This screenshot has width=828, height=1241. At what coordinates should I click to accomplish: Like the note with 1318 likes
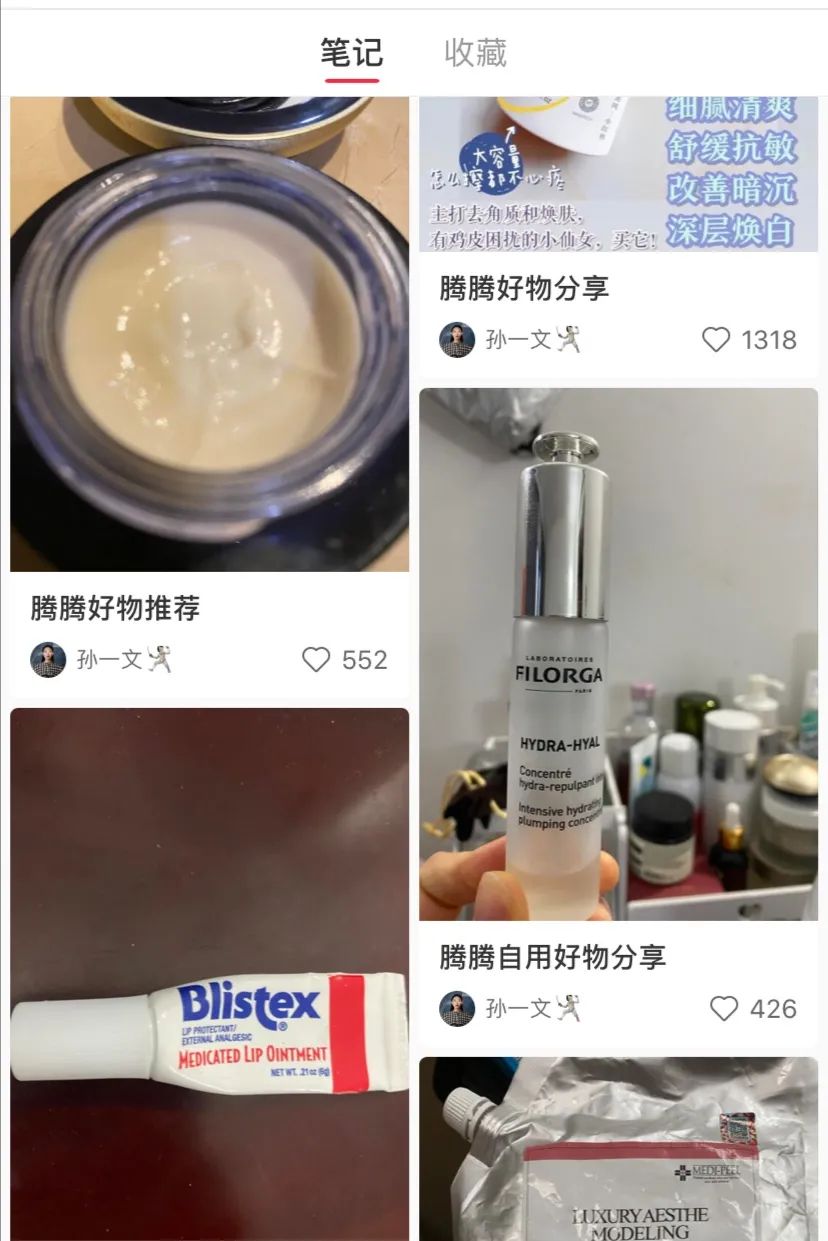(716, 340)
